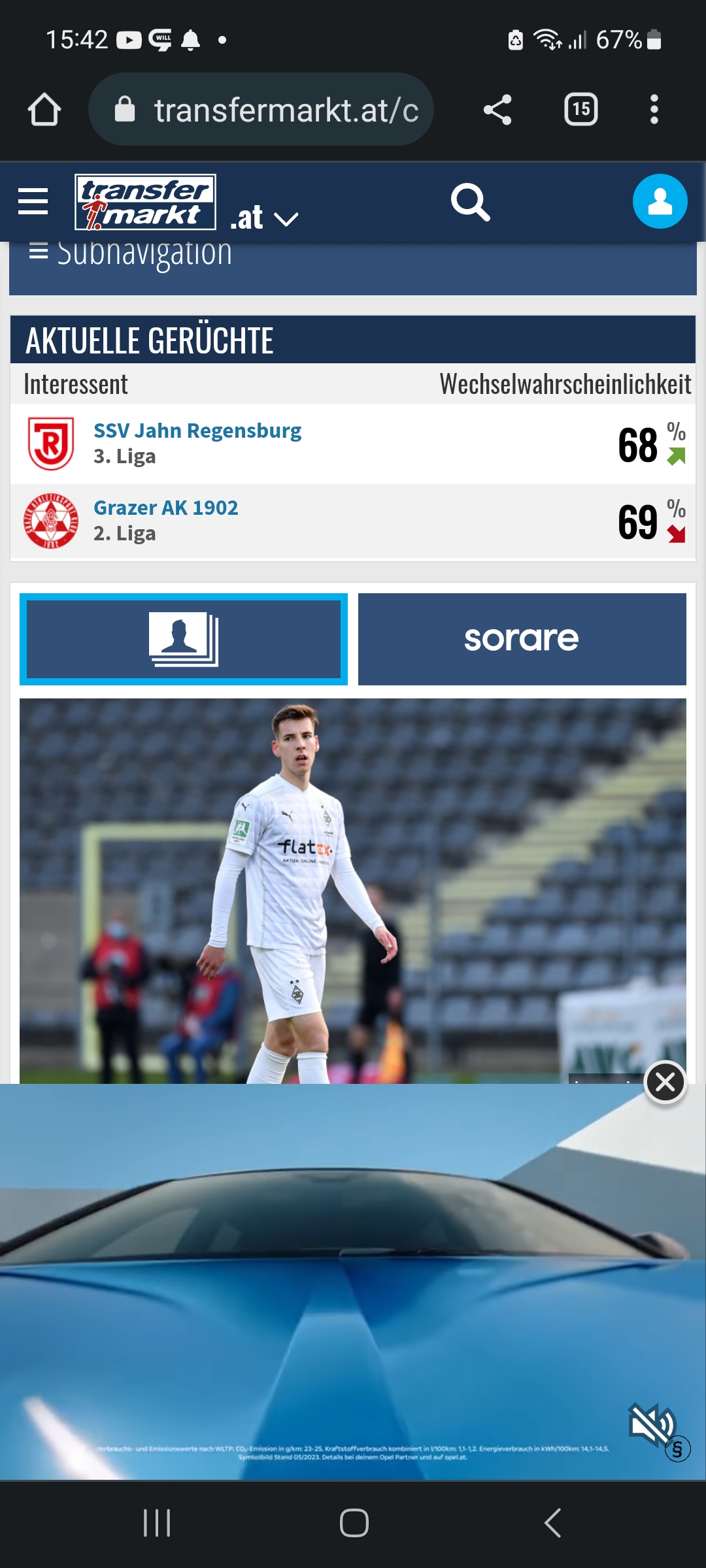Open the tab switcher showing 15 tabs
Screen dimensions: 706x1568
coord(581,109)
